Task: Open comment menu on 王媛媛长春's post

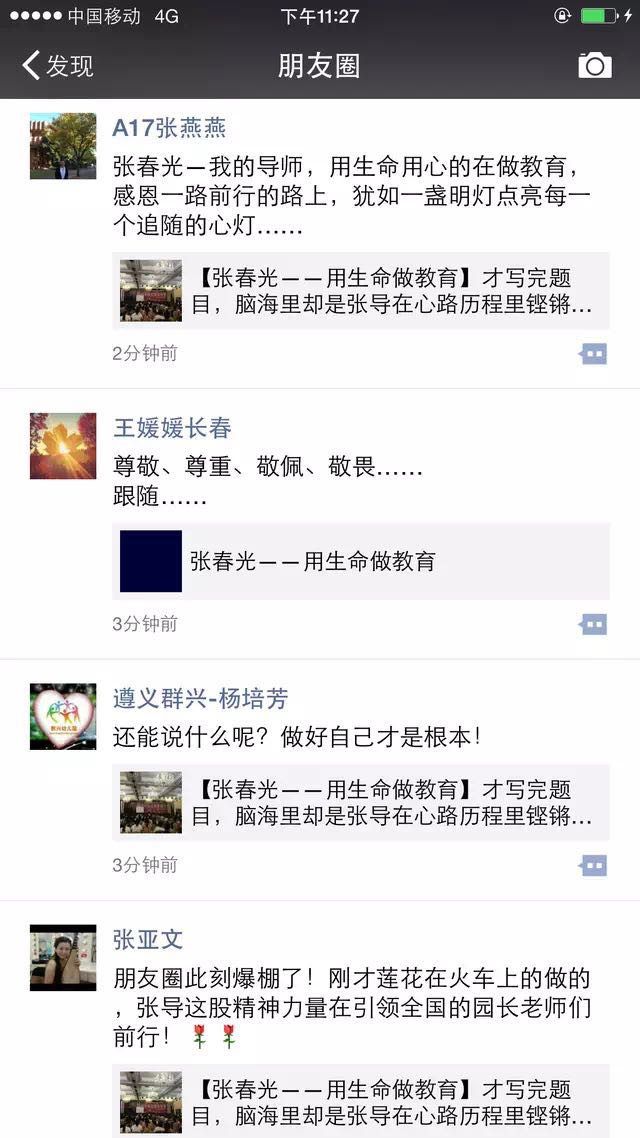Action: (x=593, y=624)
